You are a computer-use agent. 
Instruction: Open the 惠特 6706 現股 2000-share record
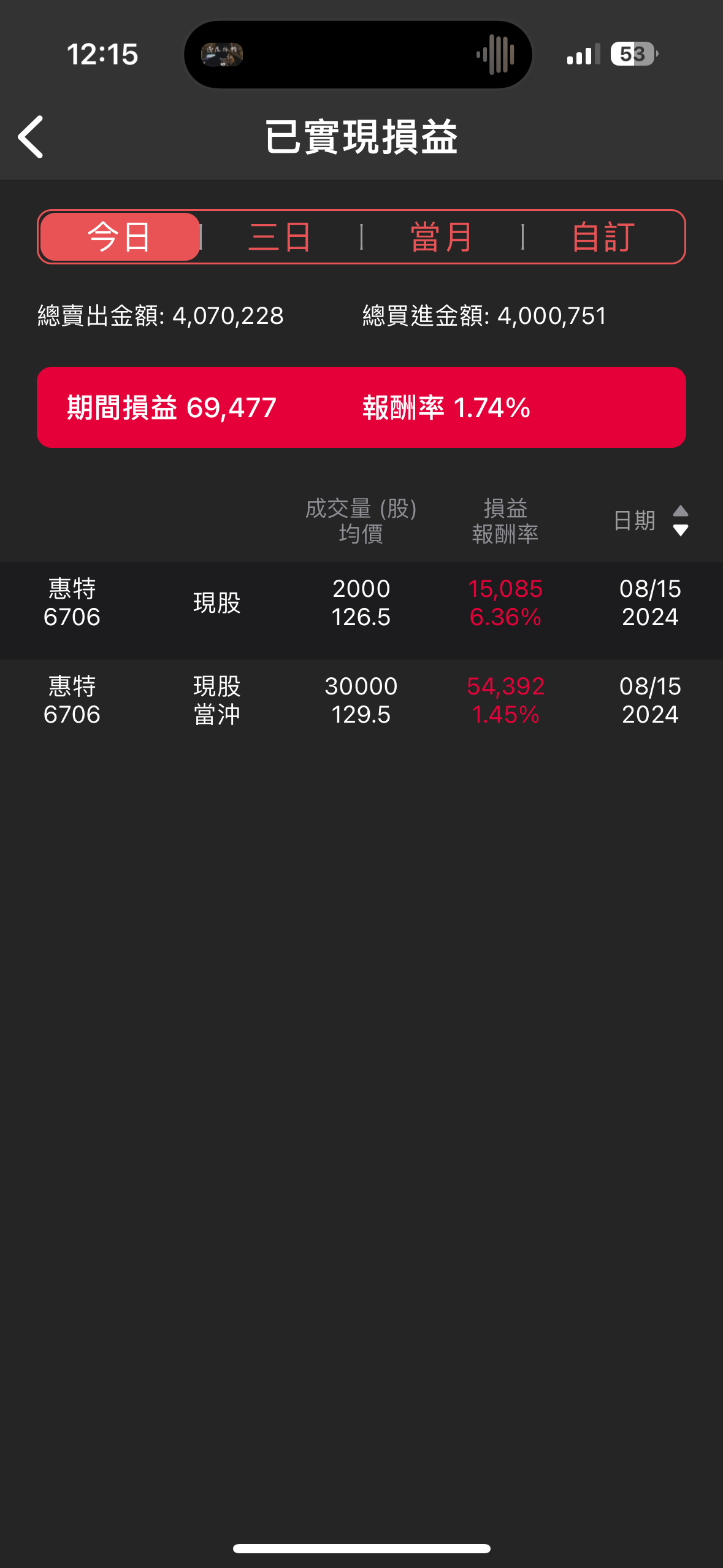pos(361,603)
